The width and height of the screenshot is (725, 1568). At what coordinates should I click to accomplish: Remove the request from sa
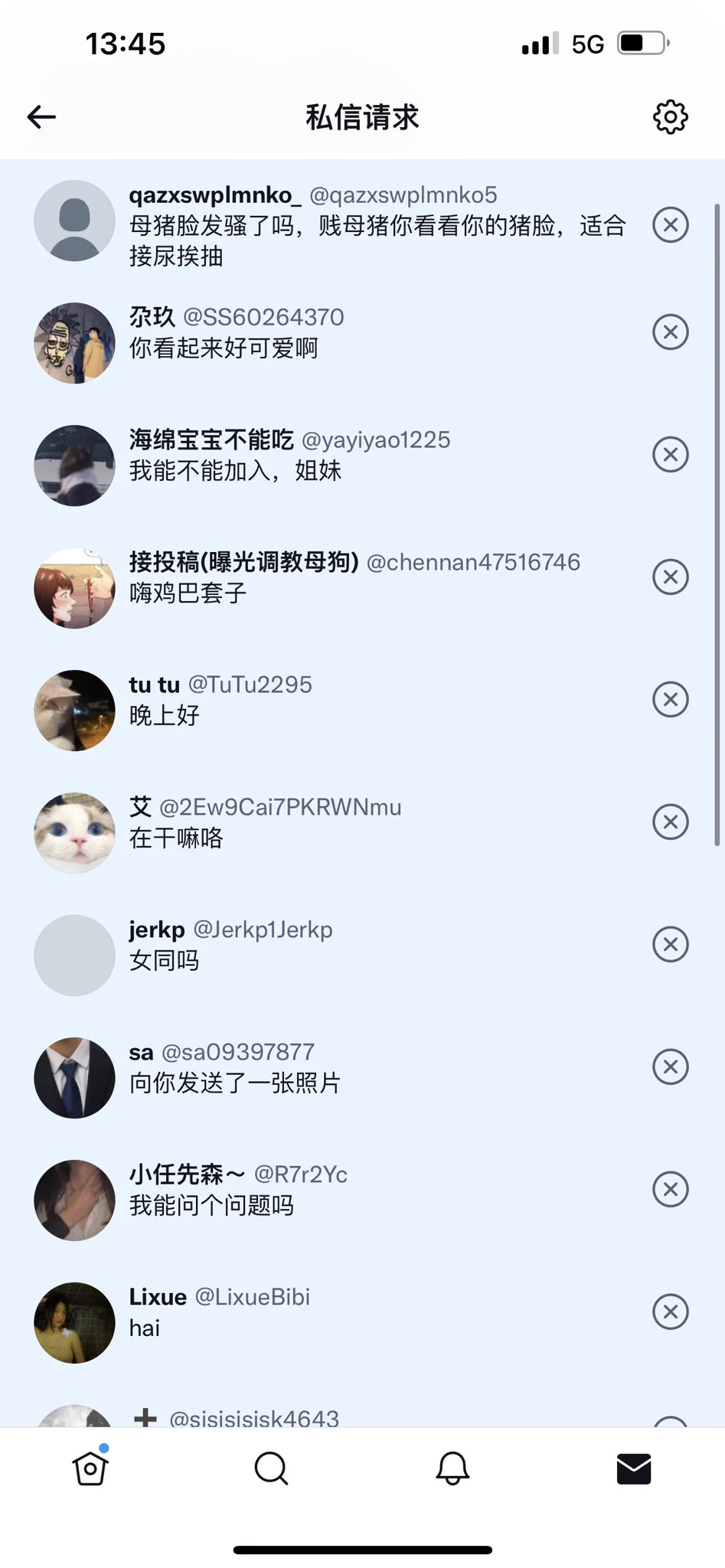pos(670,1067)
